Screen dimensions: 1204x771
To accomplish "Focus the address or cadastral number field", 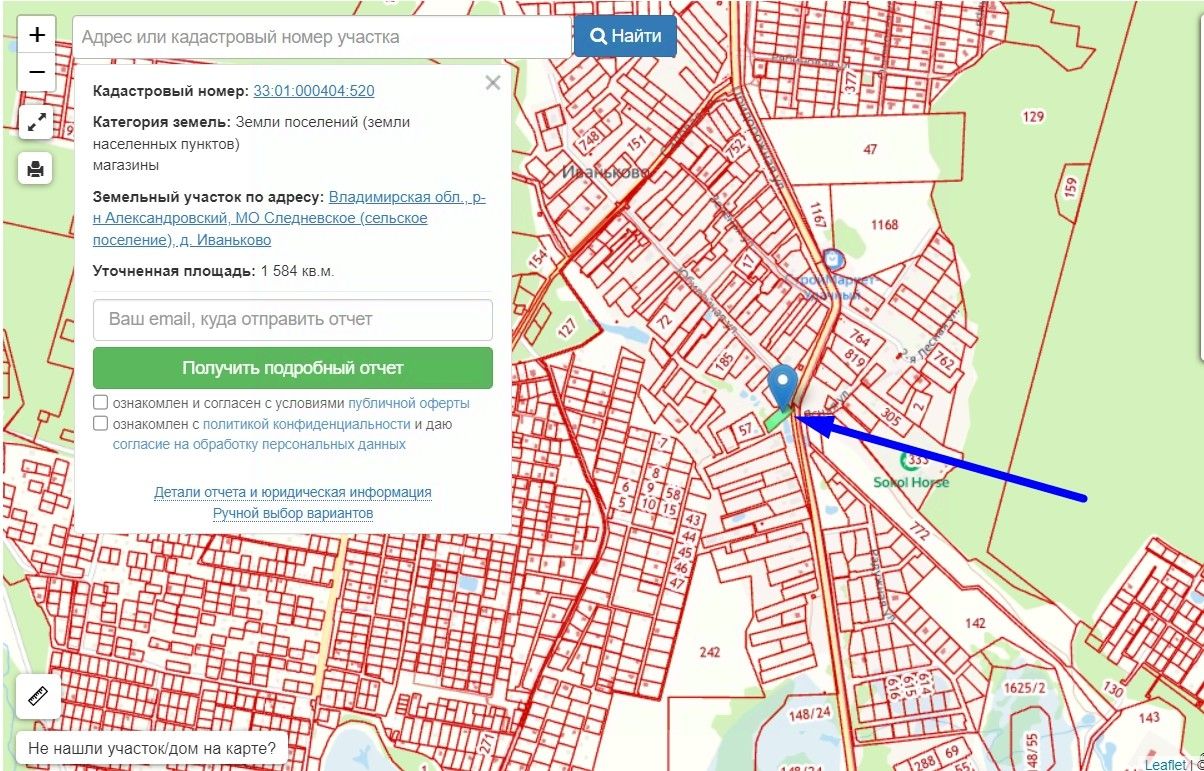I will click(322, 37).
